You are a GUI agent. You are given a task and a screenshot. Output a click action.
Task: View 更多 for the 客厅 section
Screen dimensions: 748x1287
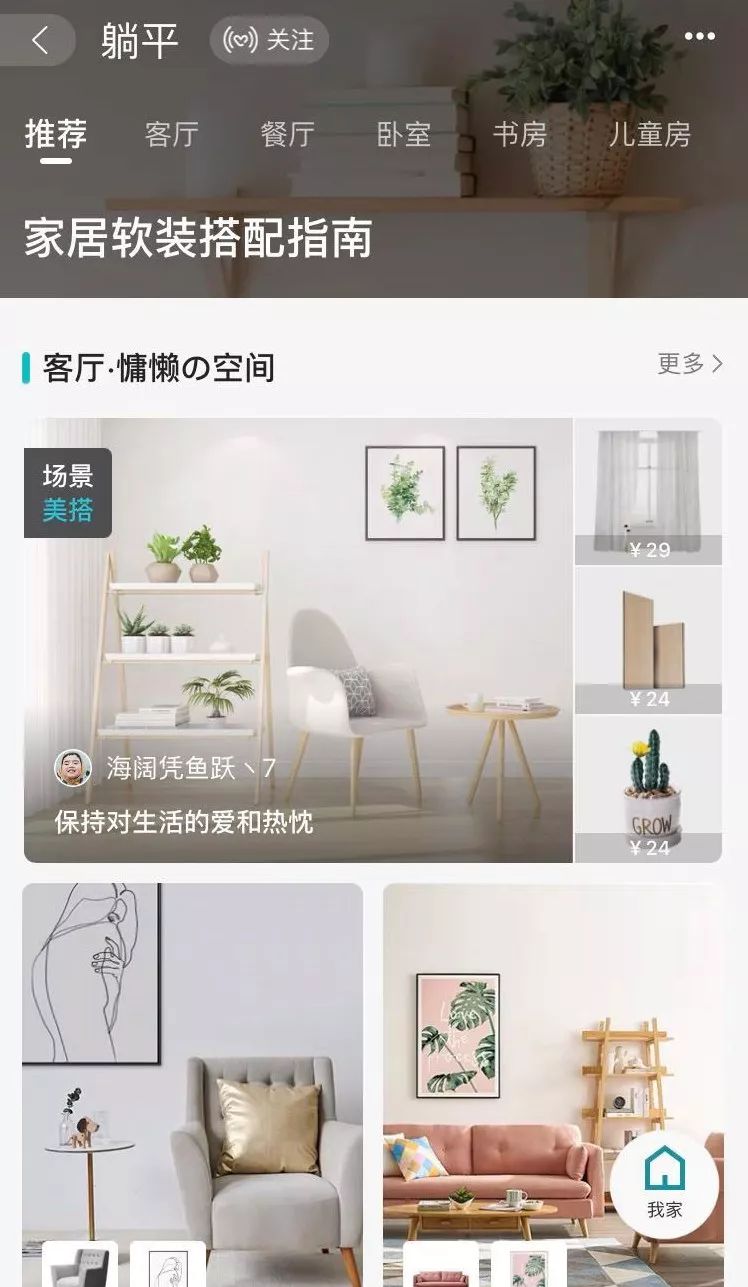pyautogui.click(x=689, y=364)
